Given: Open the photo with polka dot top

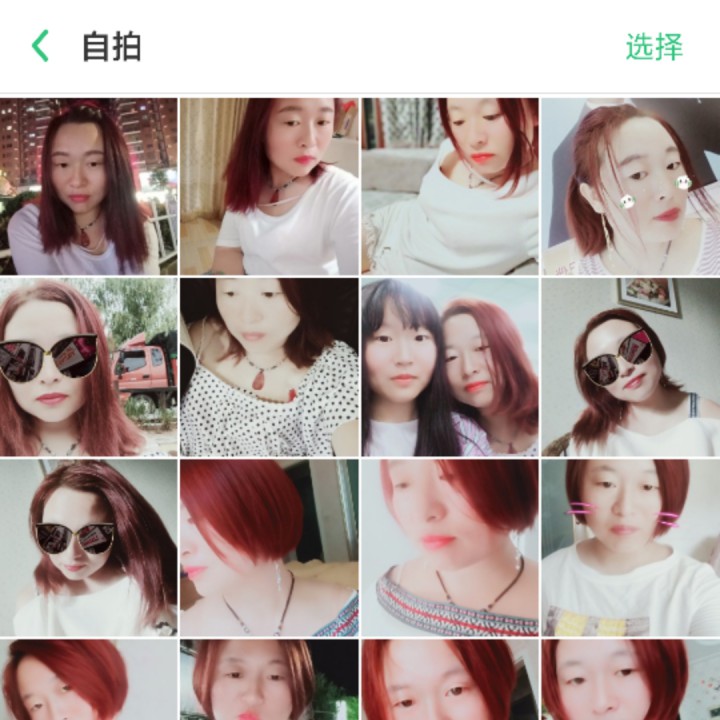Looking at the screenshot, I should 269,367.
